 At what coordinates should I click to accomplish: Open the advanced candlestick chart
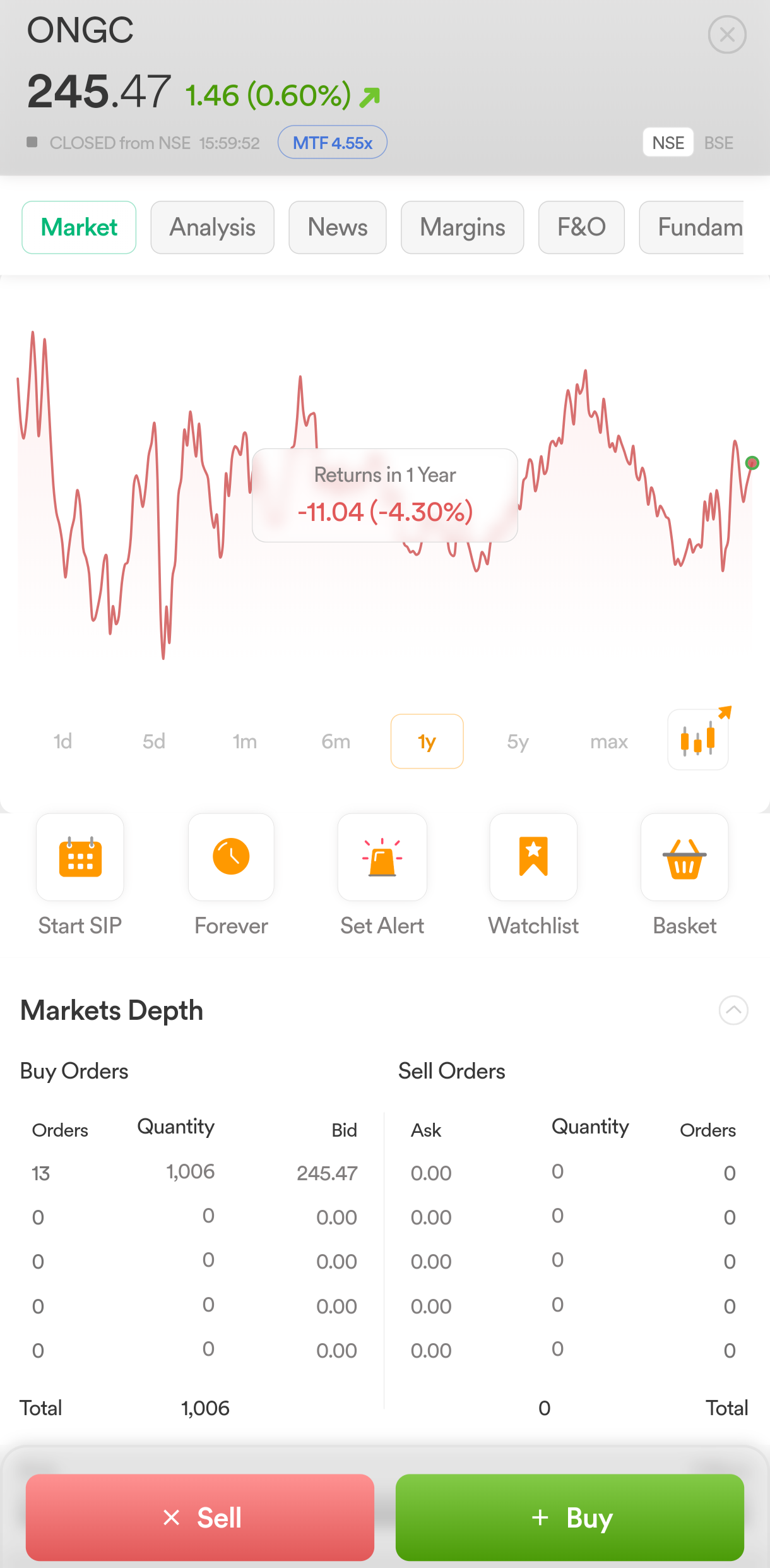pyautogui.click(x=697, y=739)
